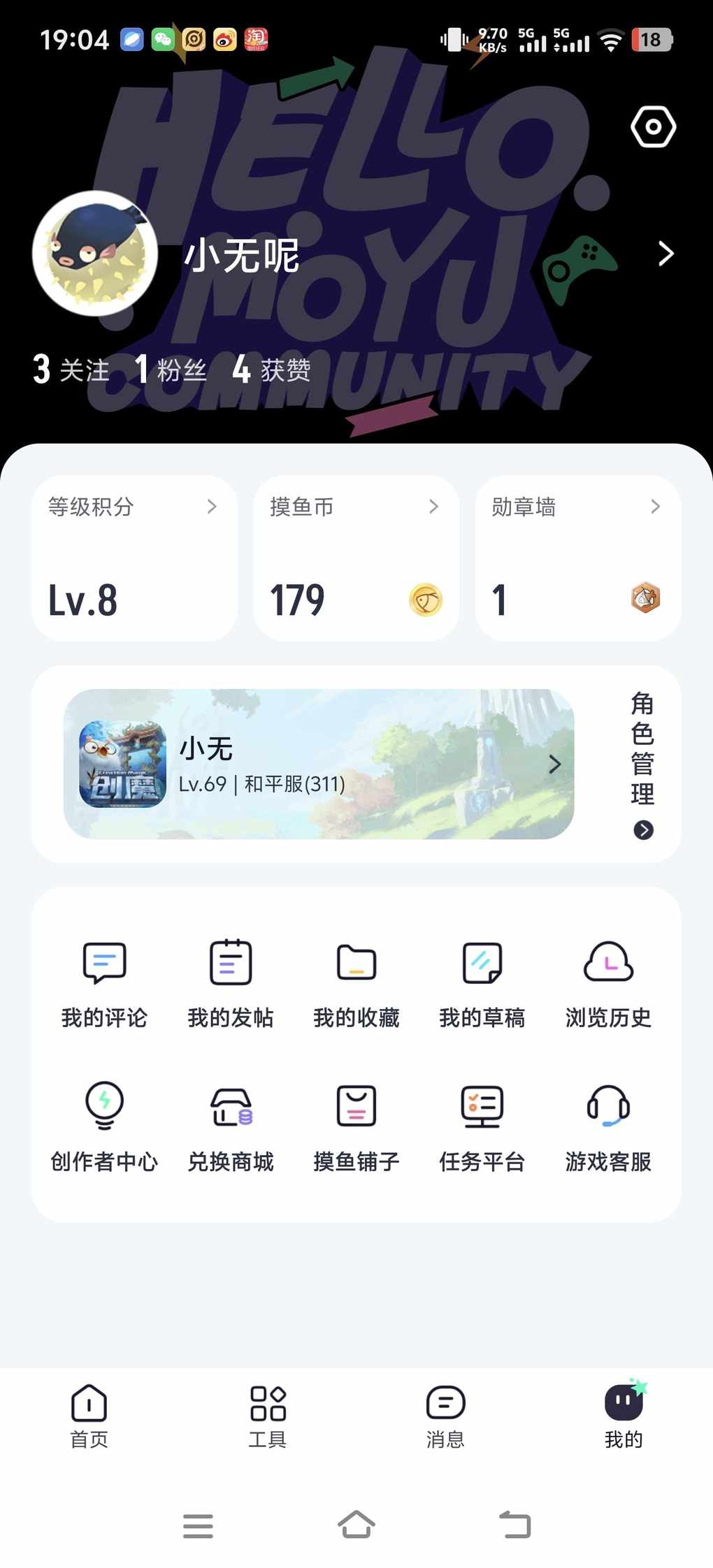This screenshot has width=713, height=1568.
Task: Enter 创作者中心
Action: 104,1126
